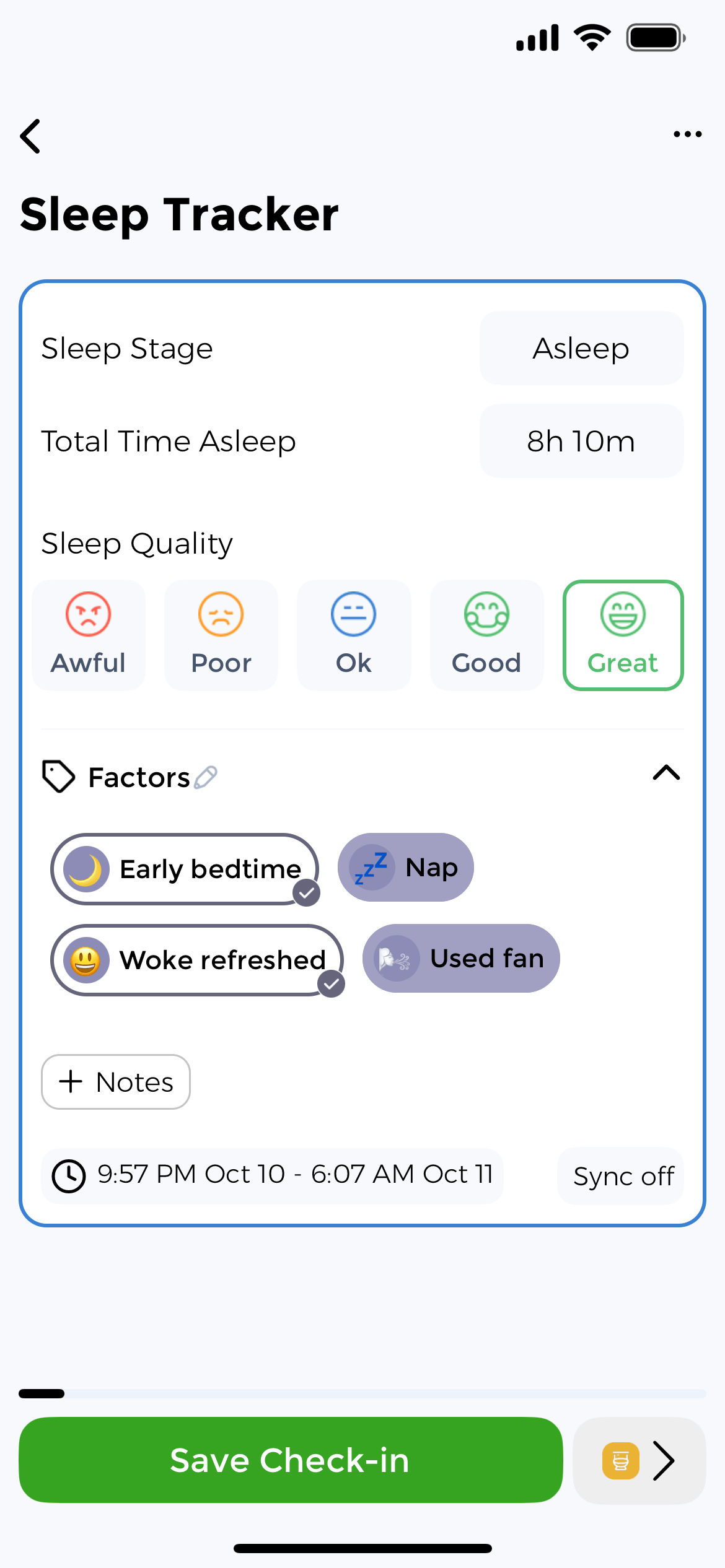Click the clock icon beside the sleep times
The width and height of the screenshot is (725, 1568).
coord(69,1175)
